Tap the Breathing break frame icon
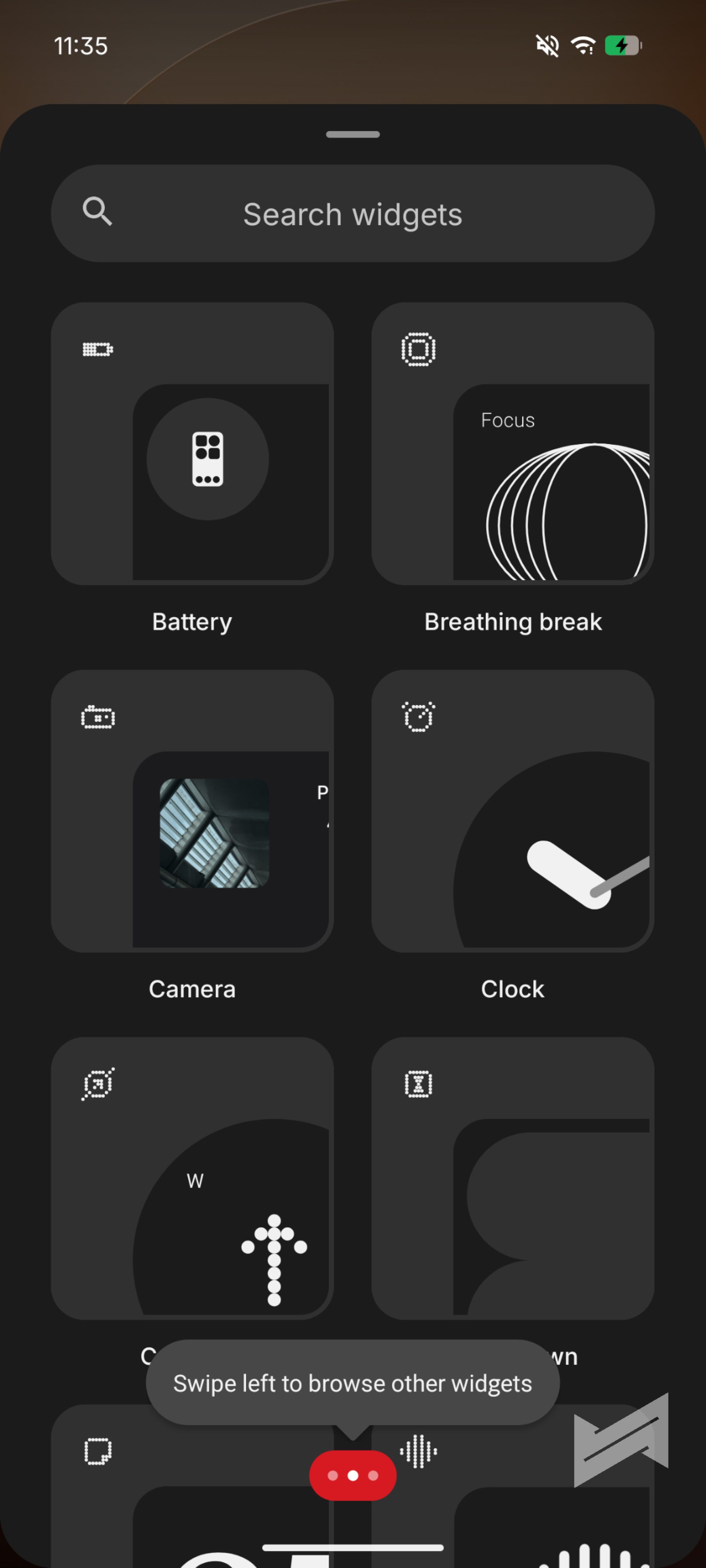 pos(418,349)
